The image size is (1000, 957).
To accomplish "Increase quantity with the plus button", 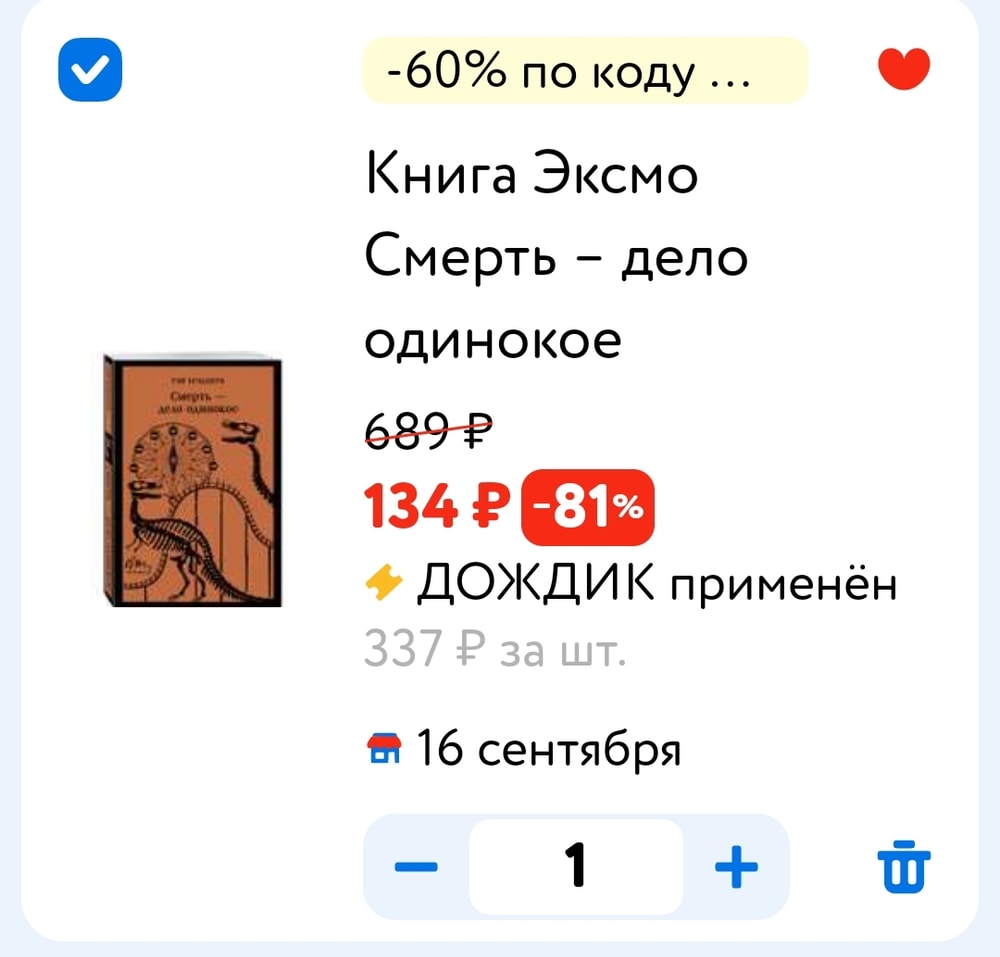I will click(737, 867).
